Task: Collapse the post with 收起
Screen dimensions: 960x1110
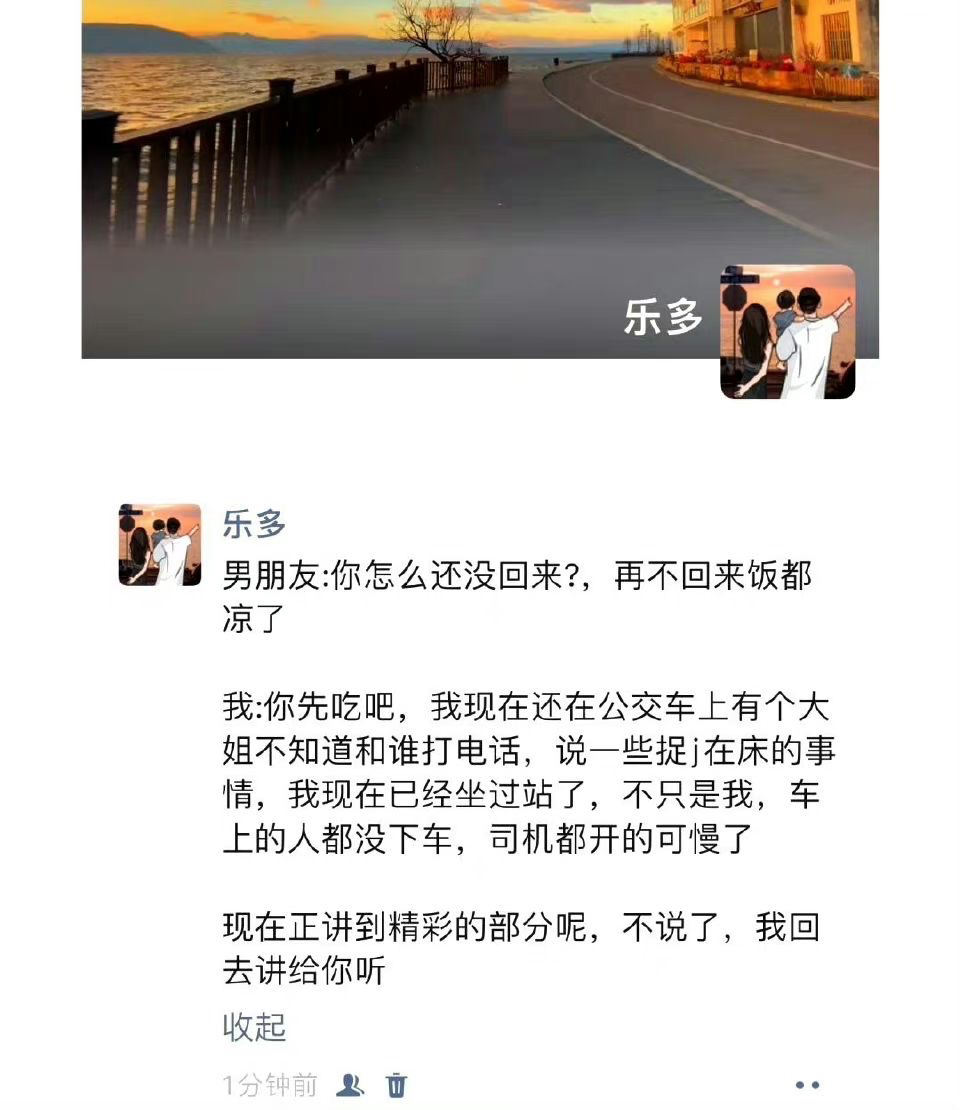Action: [x=254, y=1027]
